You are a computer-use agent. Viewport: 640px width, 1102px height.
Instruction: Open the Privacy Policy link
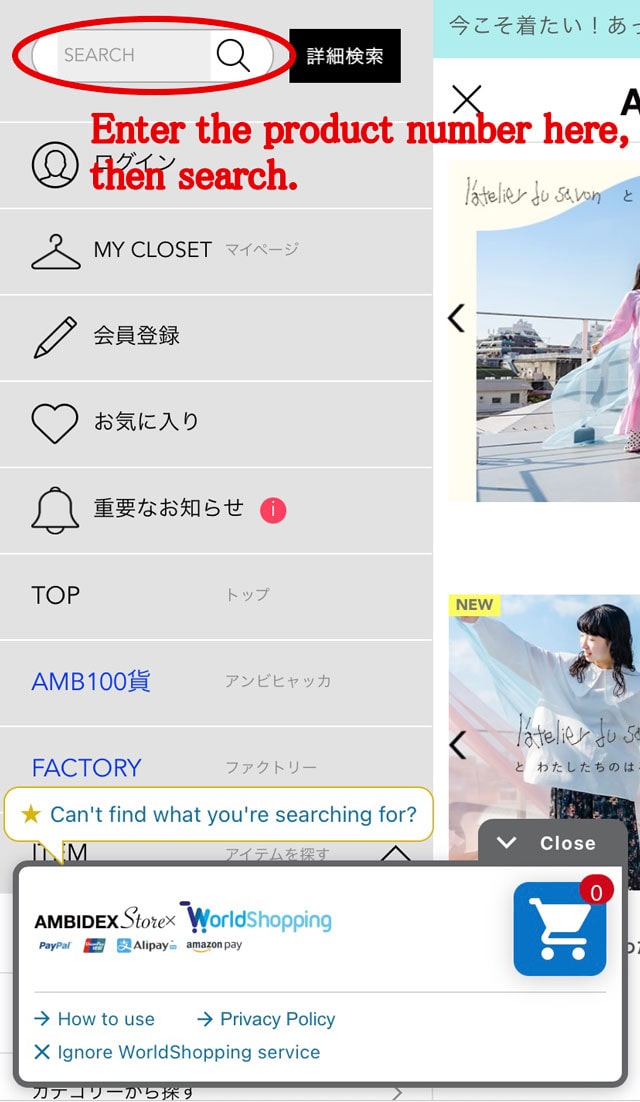[266, 1019]
